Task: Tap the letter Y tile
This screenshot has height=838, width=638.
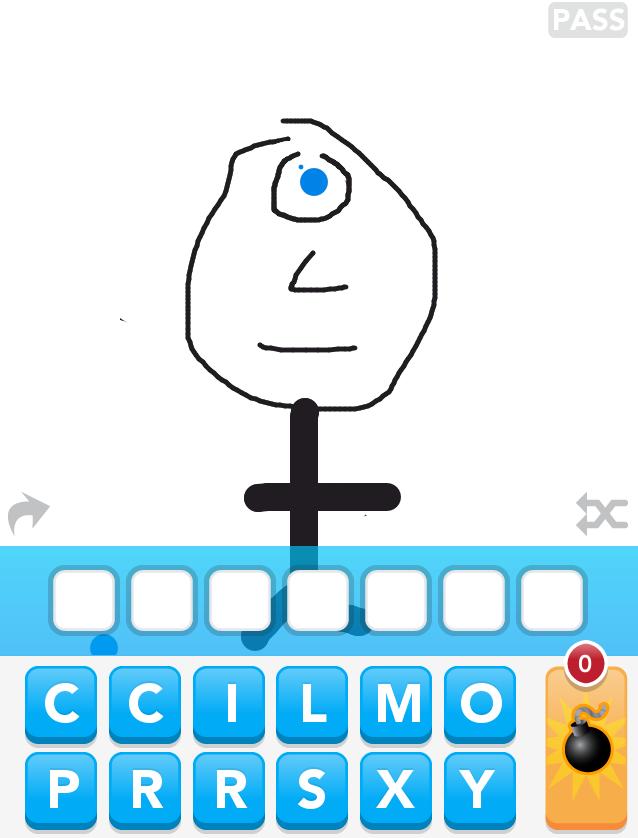Action: [480, 789]
